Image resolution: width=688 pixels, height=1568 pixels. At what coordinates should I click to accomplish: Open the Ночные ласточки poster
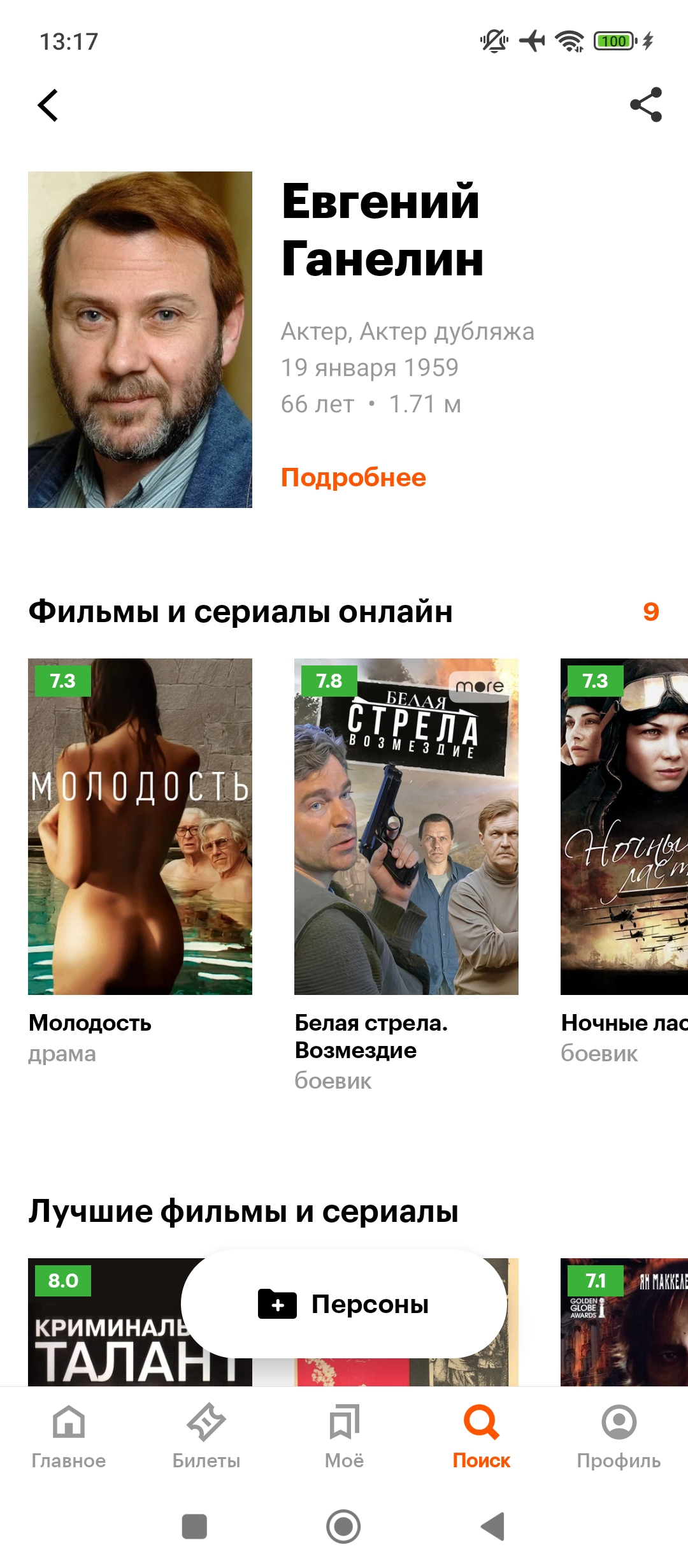tap(624, 826)
